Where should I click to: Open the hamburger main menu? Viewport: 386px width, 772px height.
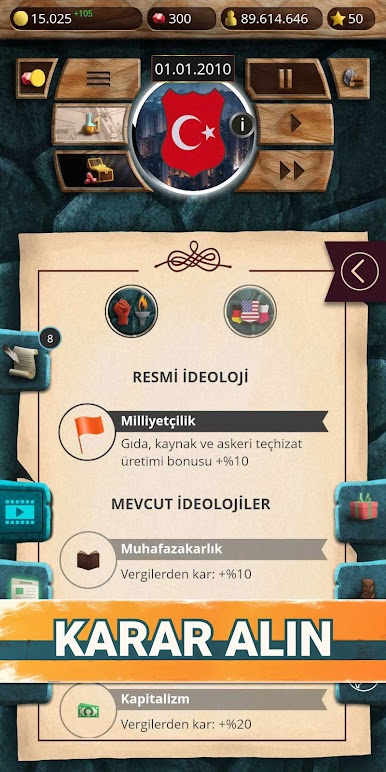97,79
